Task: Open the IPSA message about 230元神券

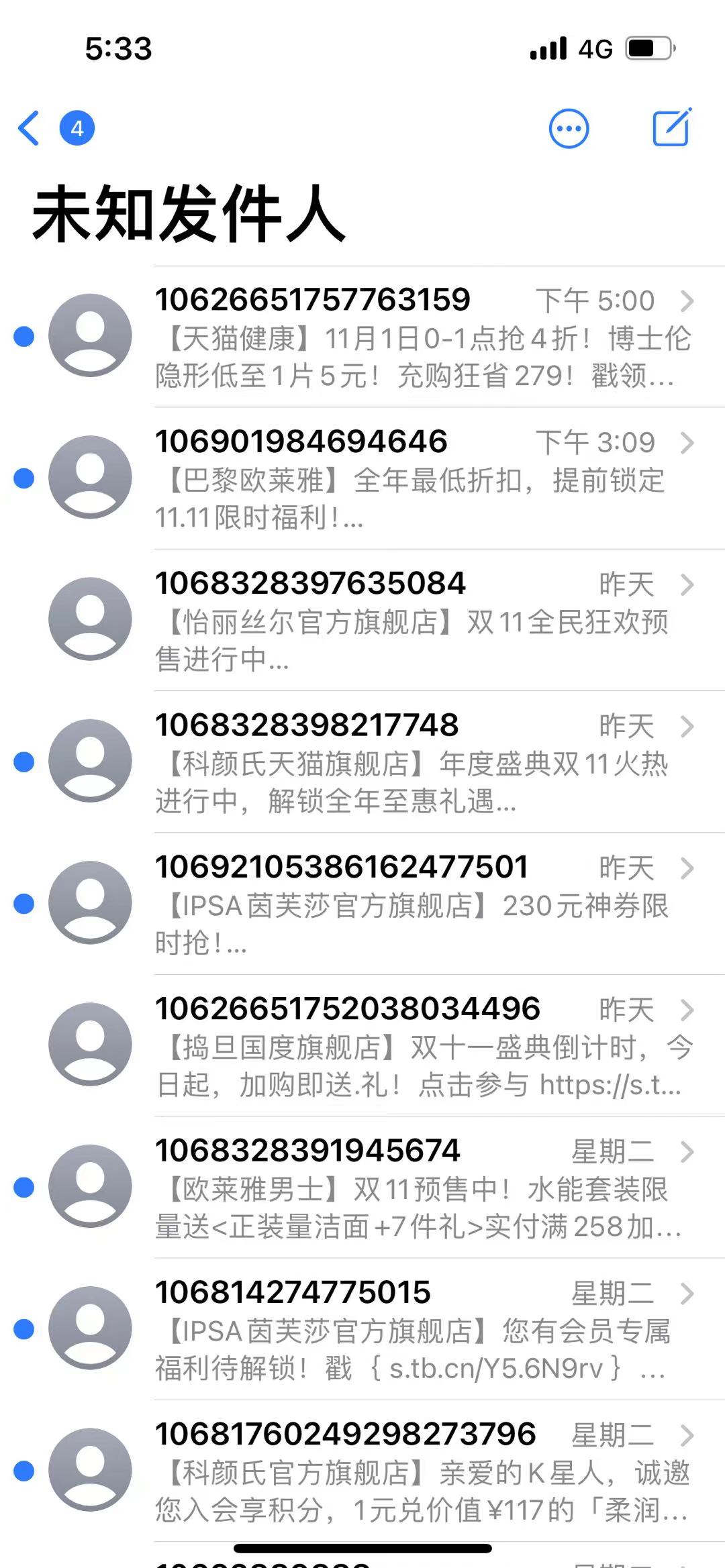Action: coord(423,904)
